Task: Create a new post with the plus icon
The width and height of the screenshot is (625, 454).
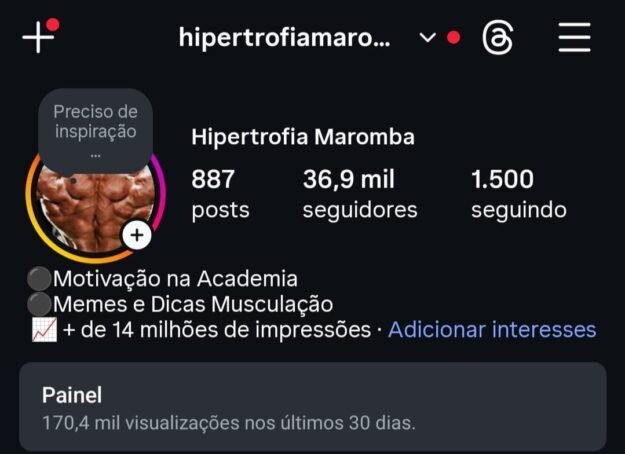Action: click(37, 38)
